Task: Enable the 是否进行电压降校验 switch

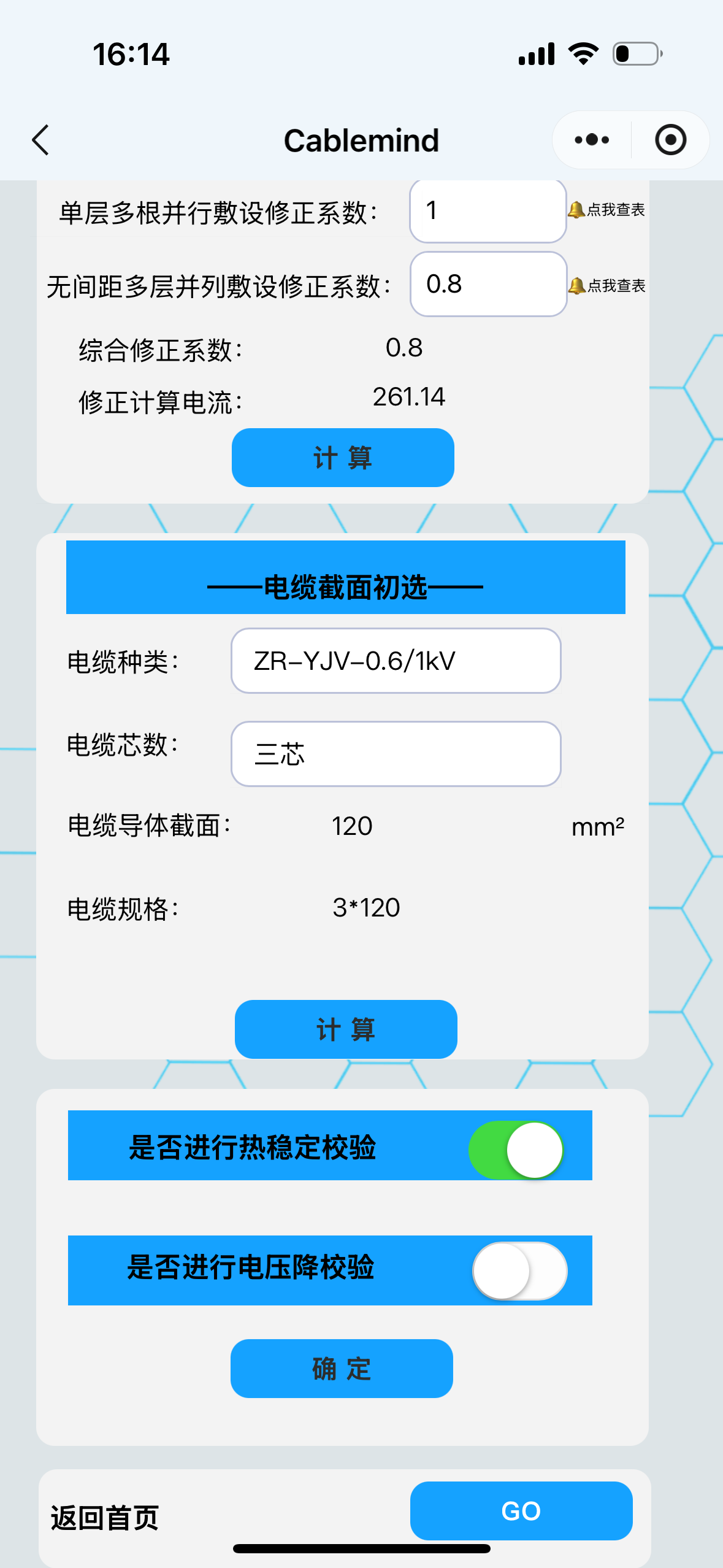Action: 519,1270
